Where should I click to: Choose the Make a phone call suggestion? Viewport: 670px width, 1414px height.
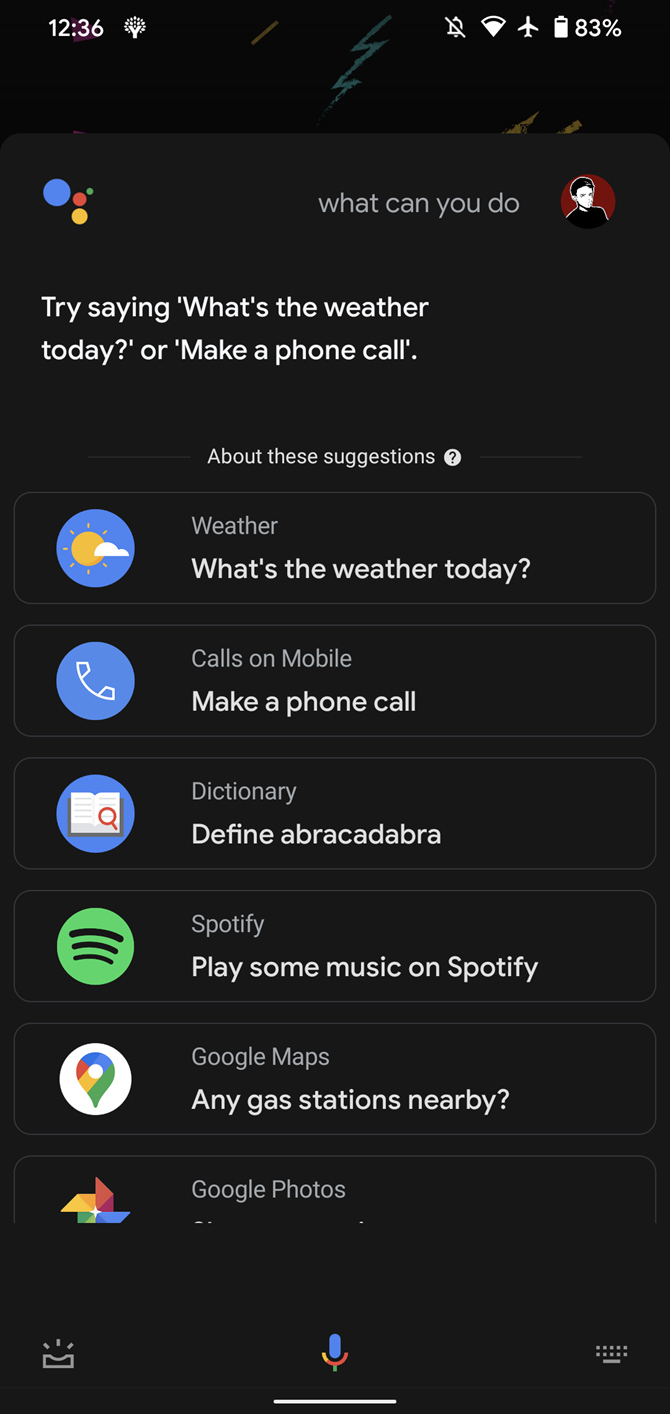click(x=335, y=681)
